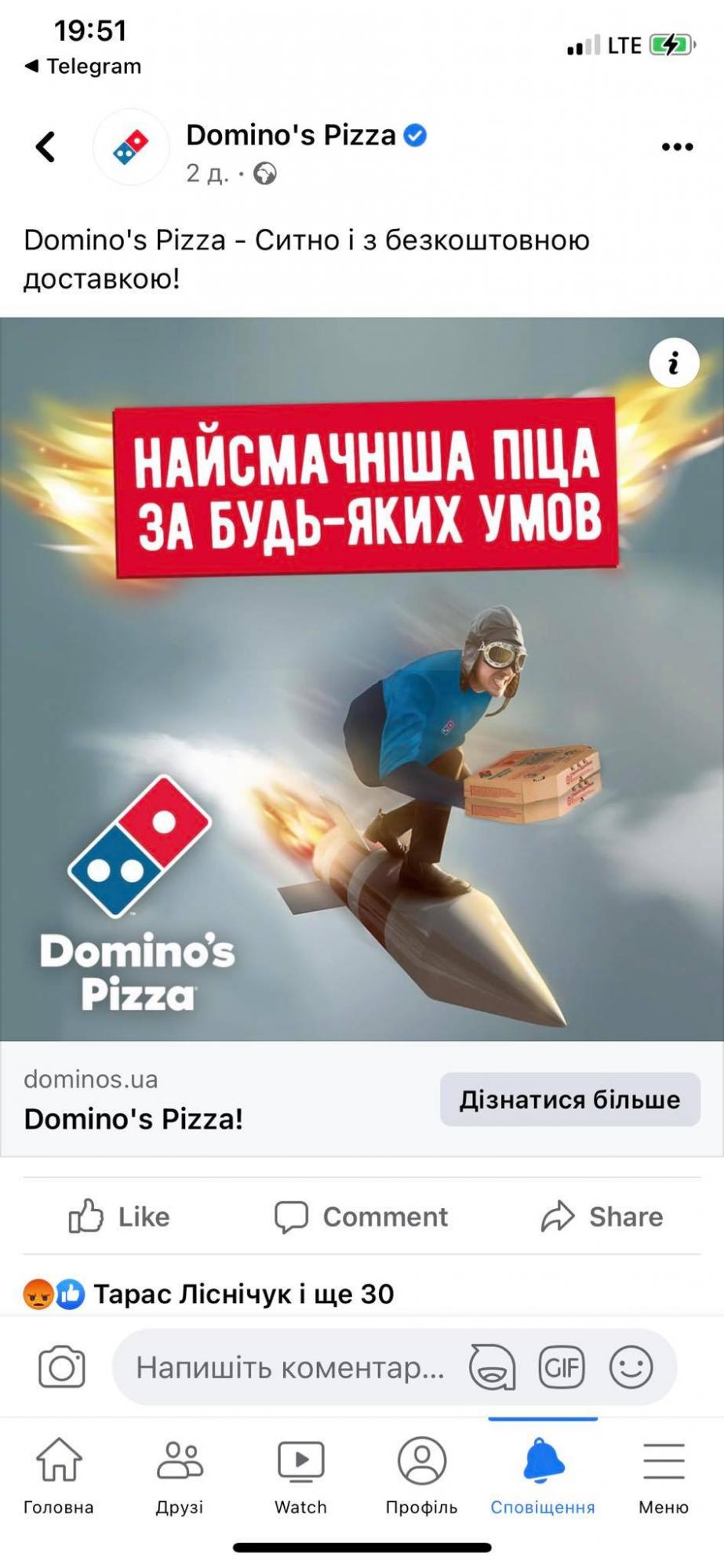Image resolution: width=724 pixels, height=1568 pixels.
Task: Open the Domino's Pizza page profile
Action: click(291, 136)
